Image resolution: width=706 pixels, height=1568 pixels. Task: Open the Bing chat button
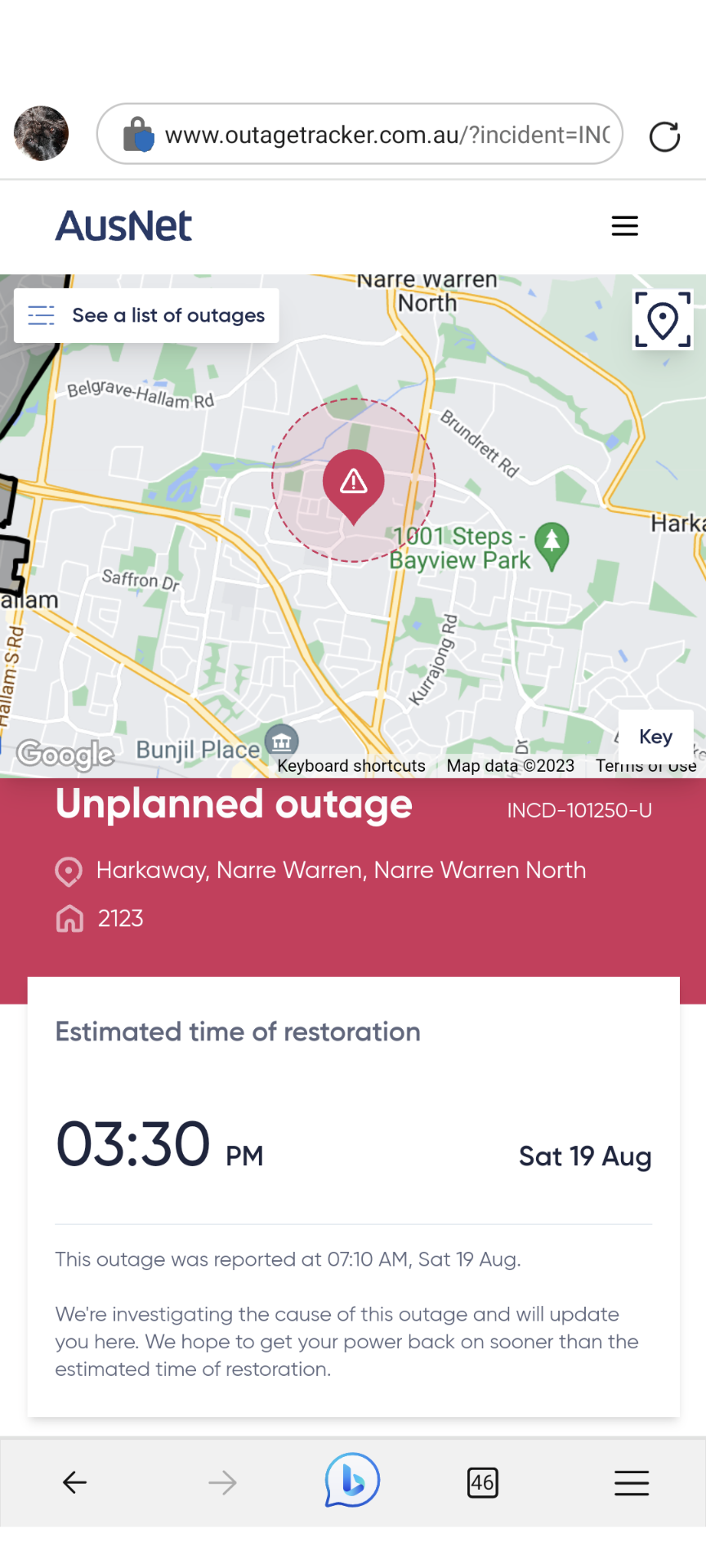click(352, 1481)
